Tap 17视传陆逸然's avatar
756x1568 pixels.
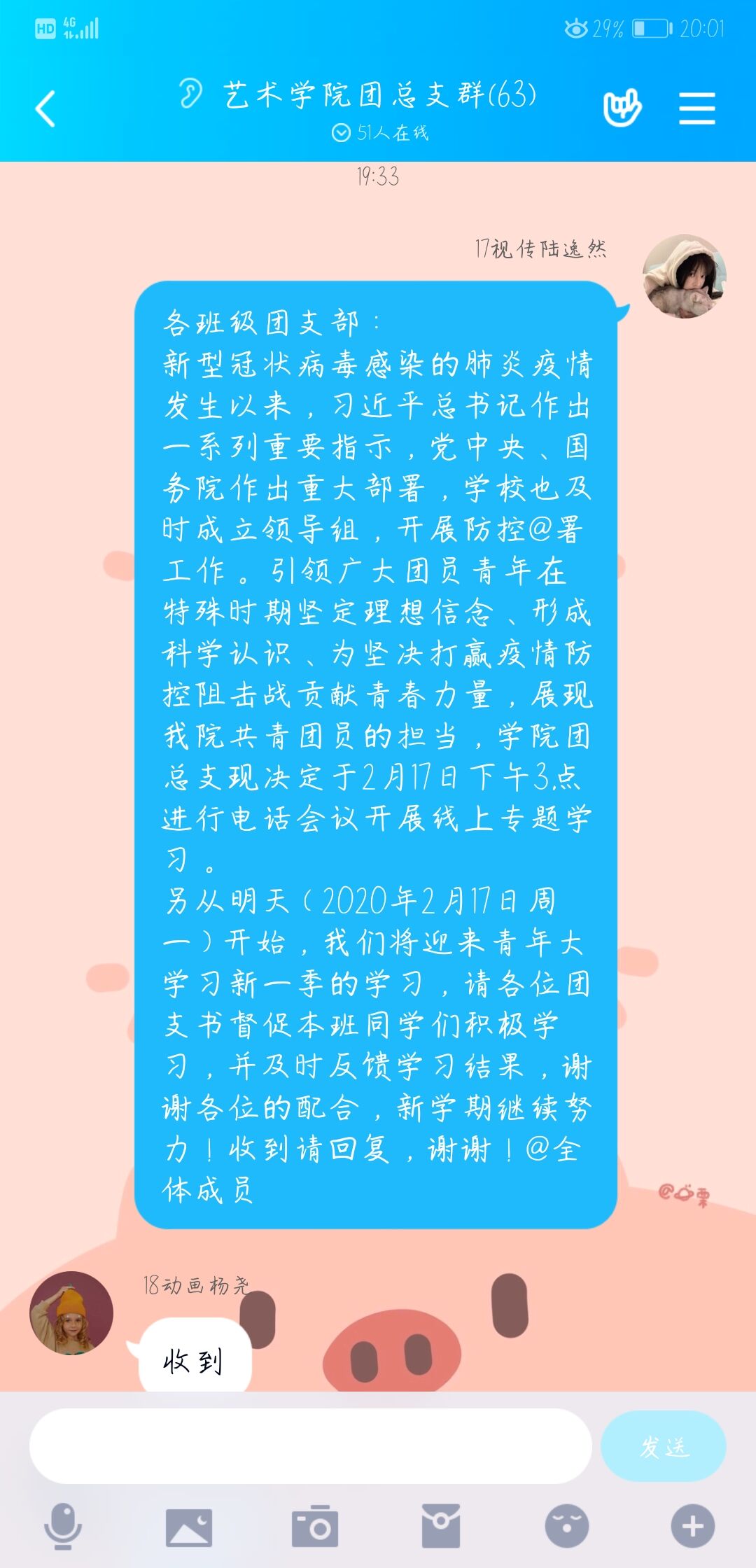click(x=684, y=276)
